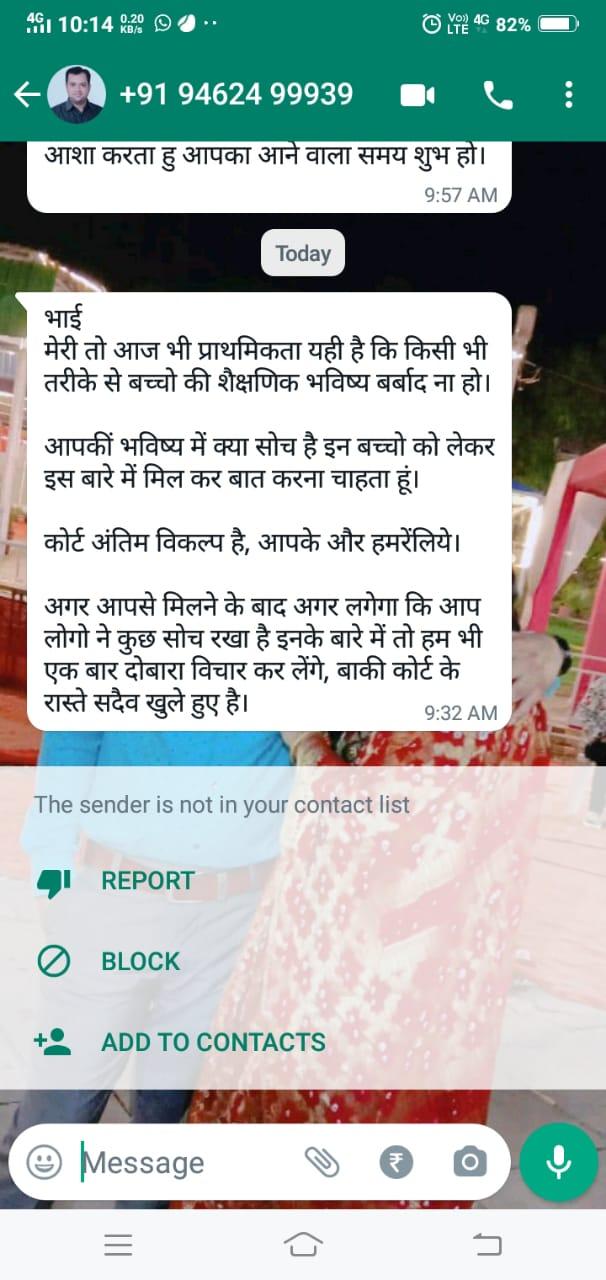Start a voice call
Viewport: 606px width, 1280px height.
point(497,95)
